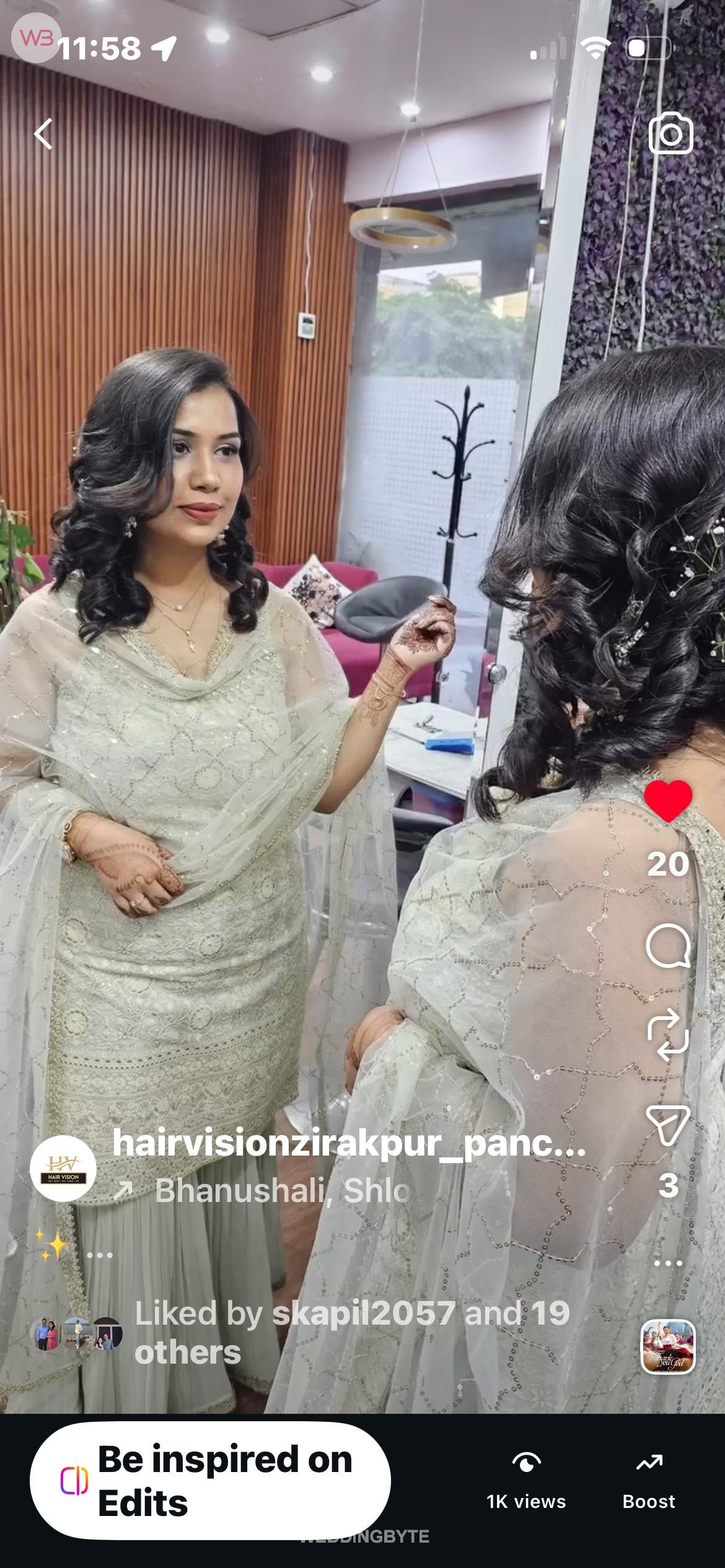This screenshot has width=725, height=1568.
Task: Boost this reel
Action: pyautogui.click(x=648, y=1481)
